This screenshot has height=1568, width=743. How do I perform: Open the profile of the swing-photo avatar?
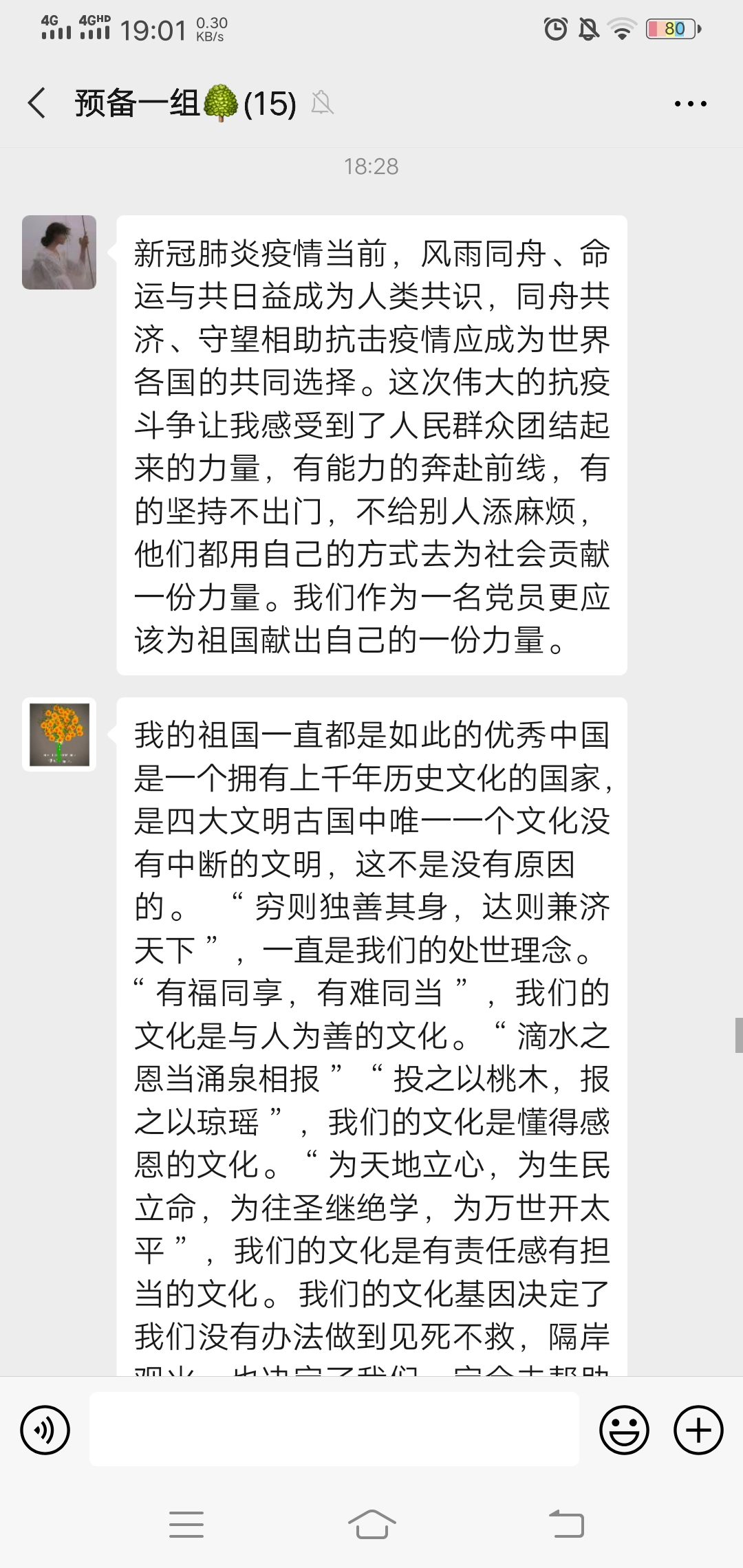[x=59, y=252]
